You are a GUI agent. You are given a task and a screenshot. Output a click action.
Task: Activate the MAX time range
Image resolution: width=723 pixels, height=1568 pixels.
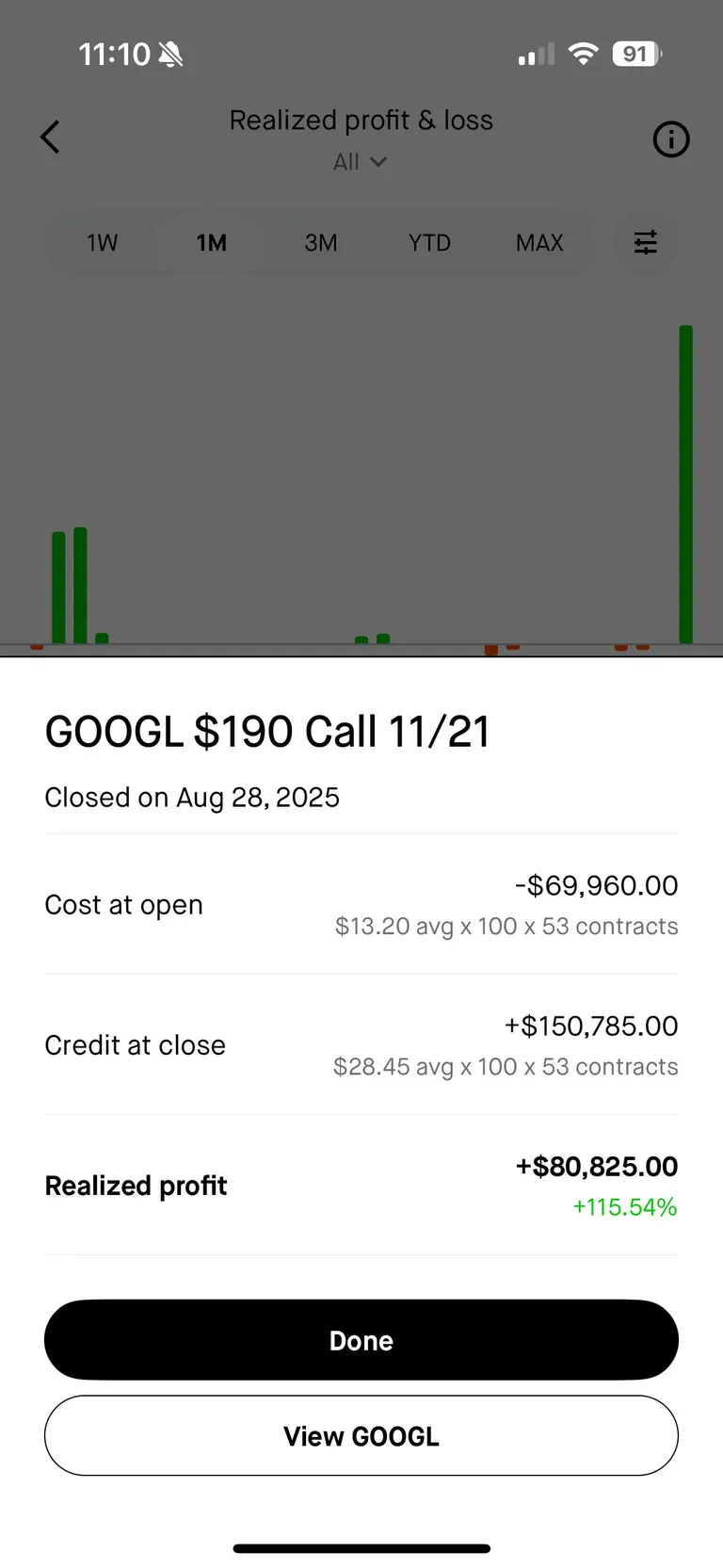click(538, 242)
